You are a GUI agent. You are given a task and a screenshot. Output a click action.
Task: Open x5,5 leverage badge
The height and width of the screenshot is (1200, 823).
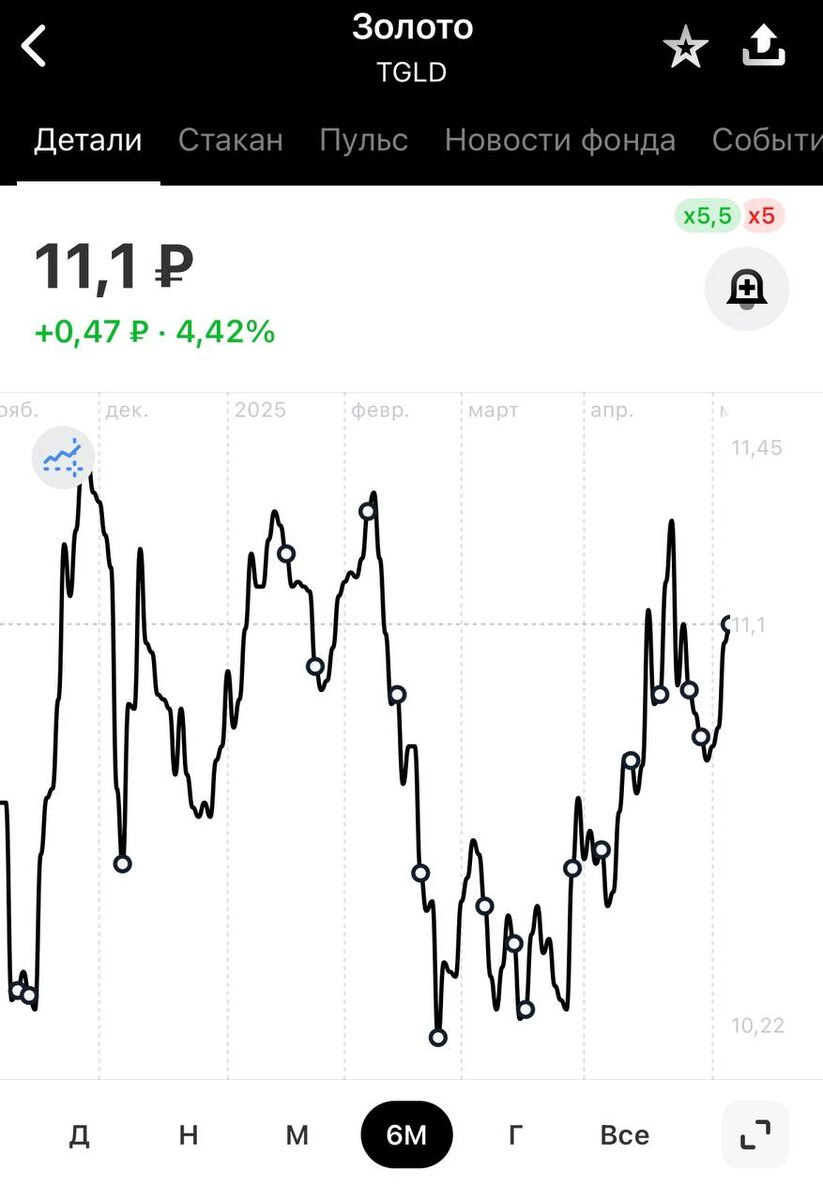pyautogui.click(x=707, y=215)
